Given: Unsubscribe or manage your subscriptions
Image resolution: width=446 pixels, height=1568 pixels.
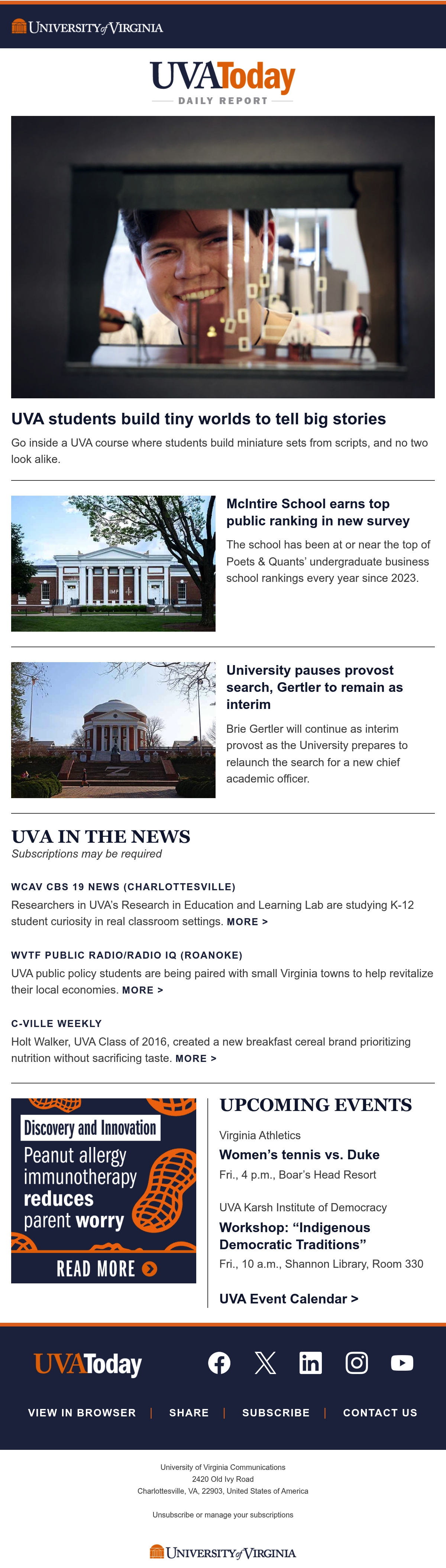Looking at the screenshot, I should pyautogui.click(x=223, y=1514).
